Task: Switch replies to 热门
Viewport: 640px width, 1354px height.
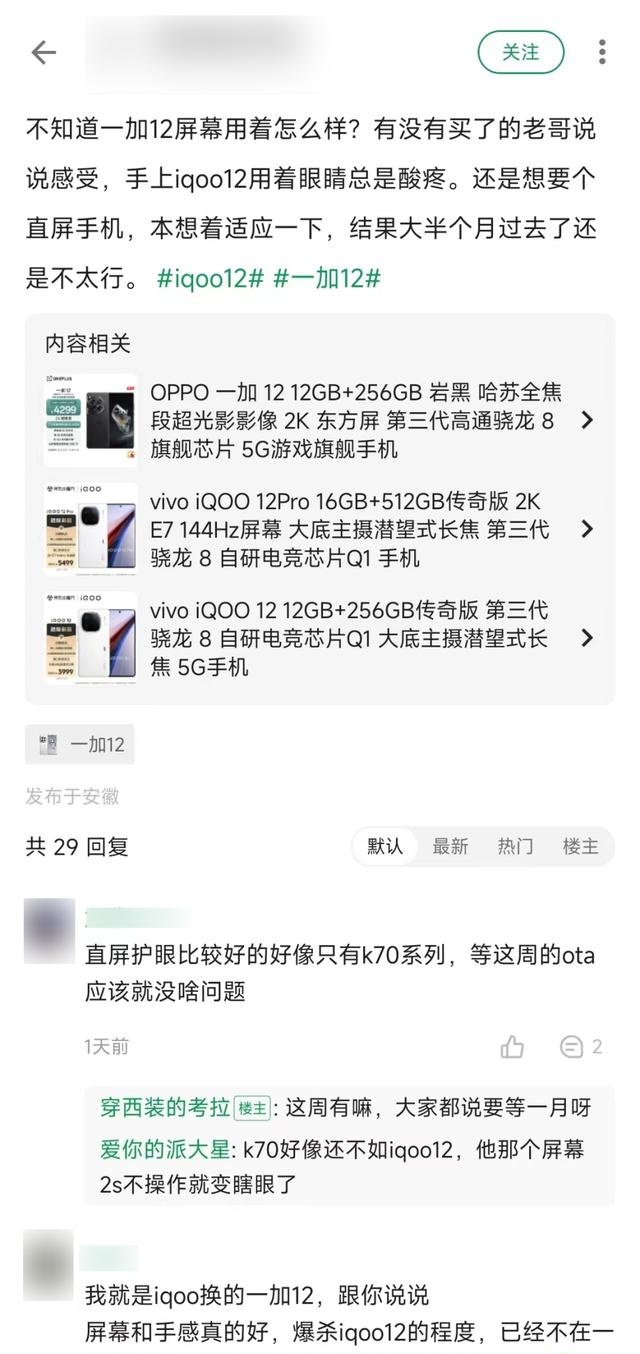Action: 515,846
